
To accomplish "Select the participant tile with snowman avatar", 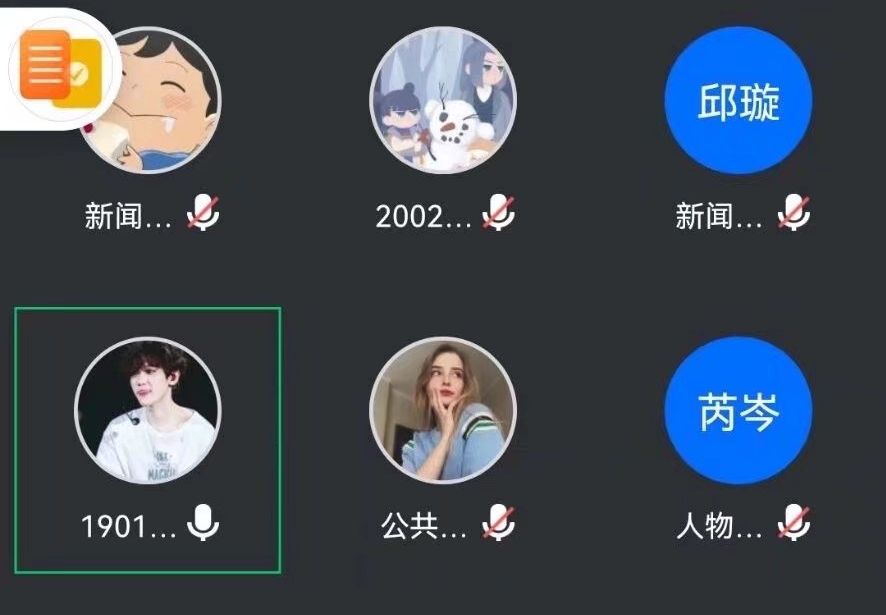I will coord(443,101).
